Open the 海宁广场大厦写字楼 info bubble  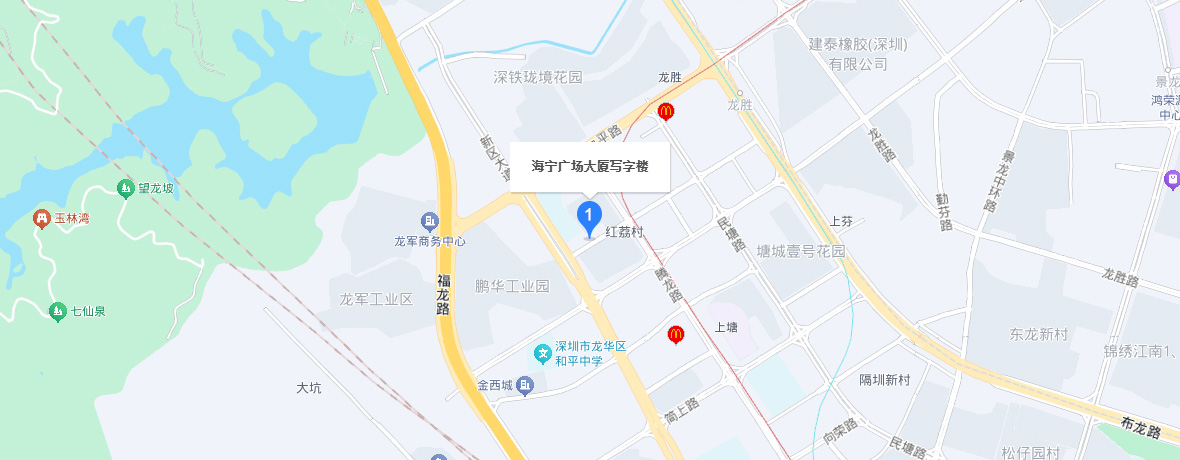point(589,166)
